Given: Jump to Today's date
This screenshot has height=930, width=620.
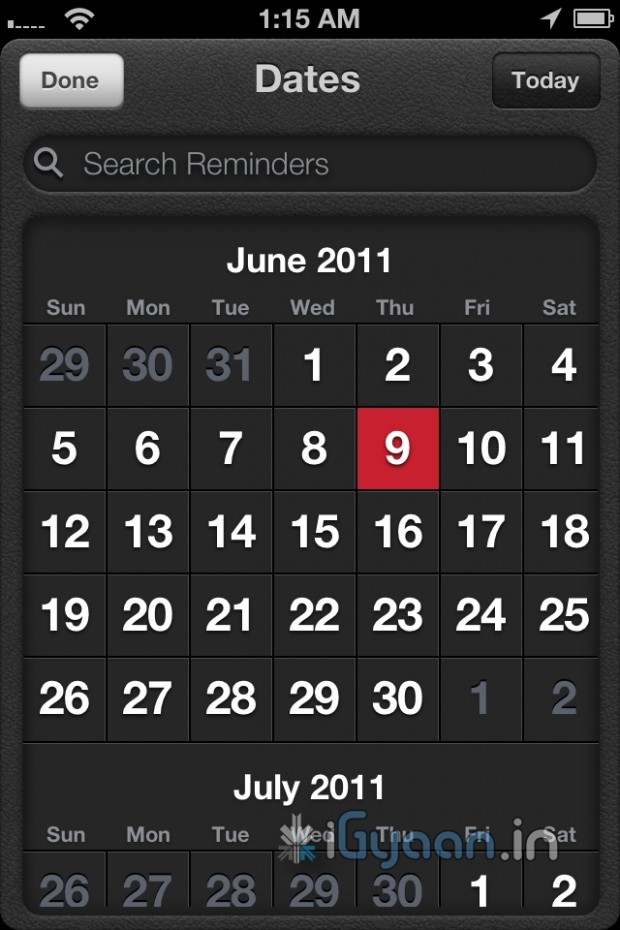Looking at the screenshot, I should pos(545,81).
